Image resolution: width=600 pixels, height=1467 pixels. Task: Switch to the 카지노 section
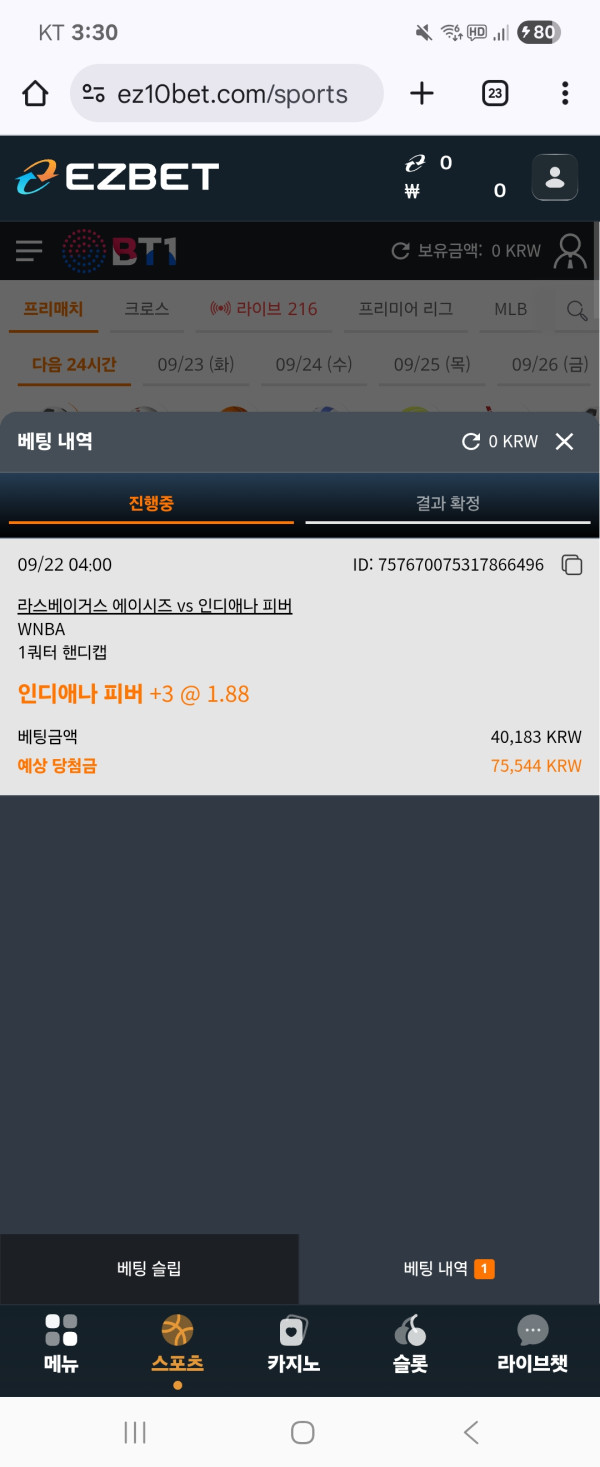tap(293, 1343)
